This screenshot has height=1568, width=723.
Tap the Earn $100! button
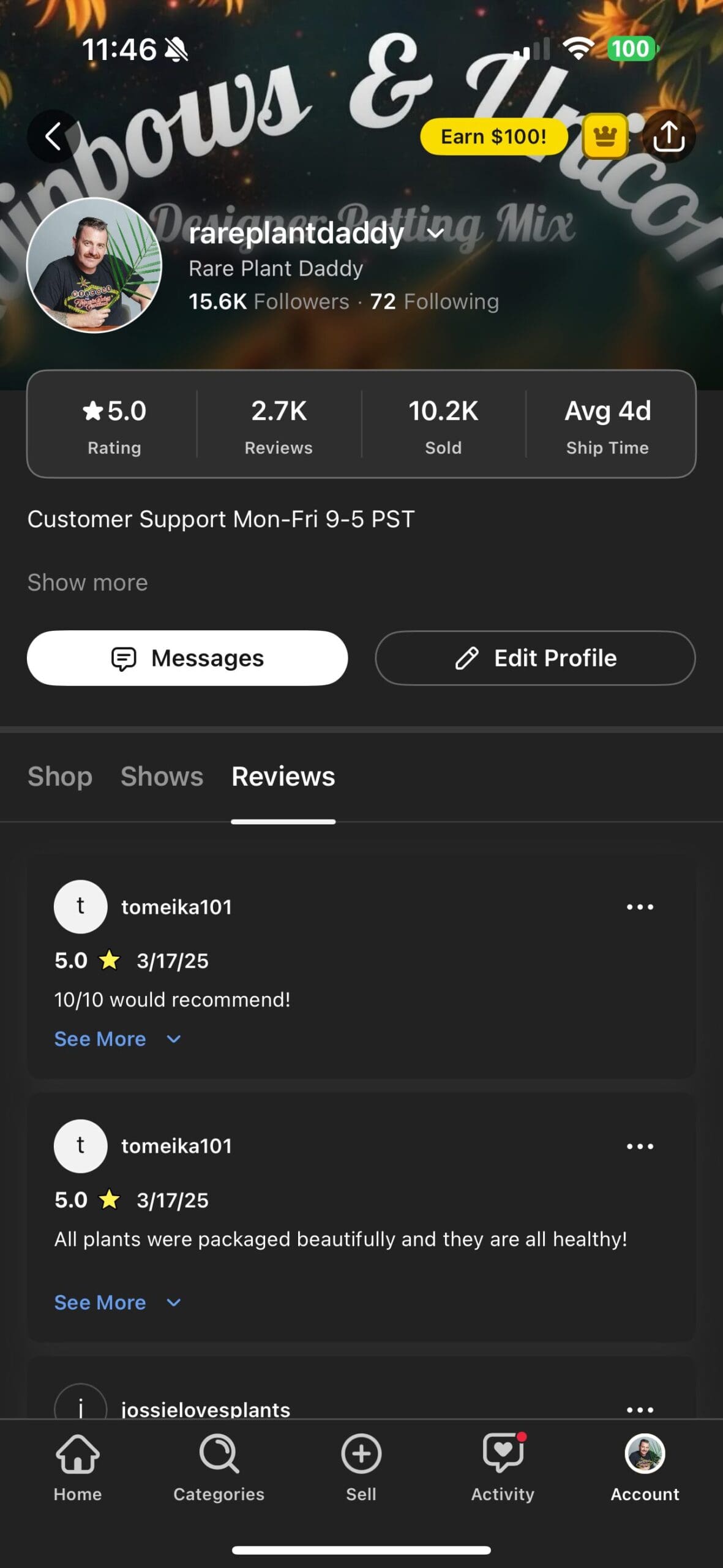[x=493, y=136]
